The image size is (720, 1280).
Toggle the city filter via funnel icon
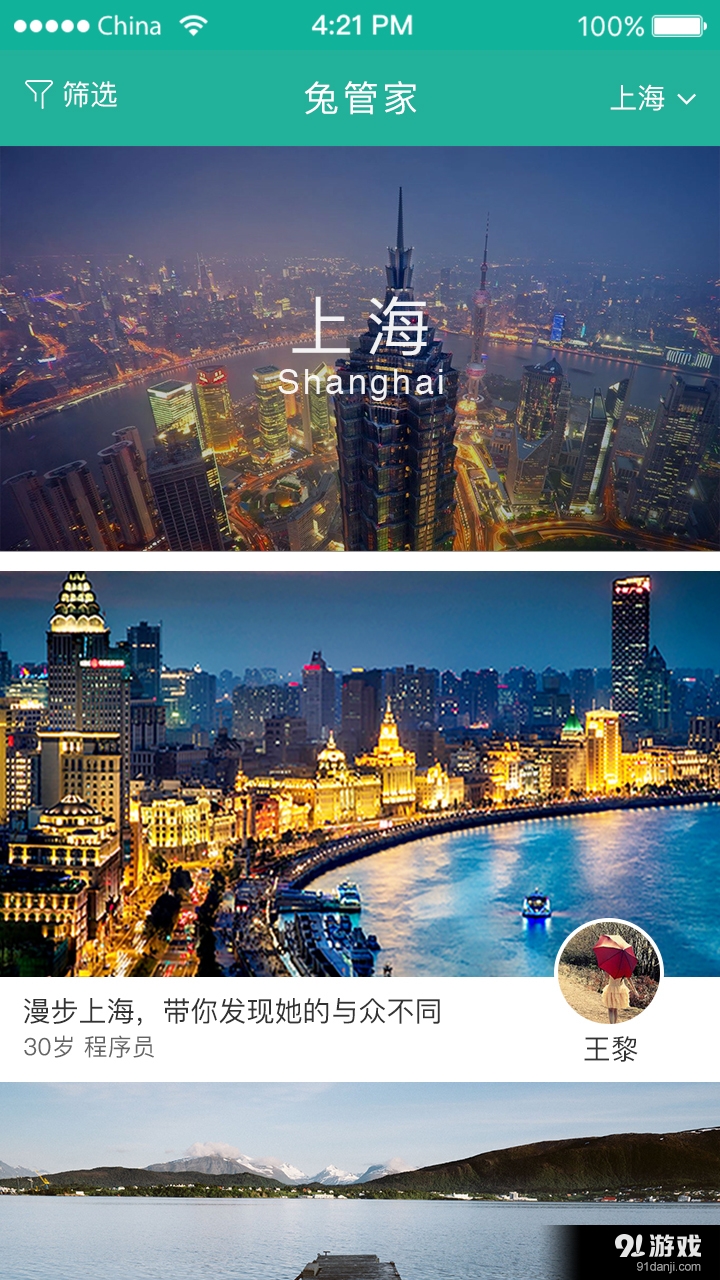coord(37,95)
